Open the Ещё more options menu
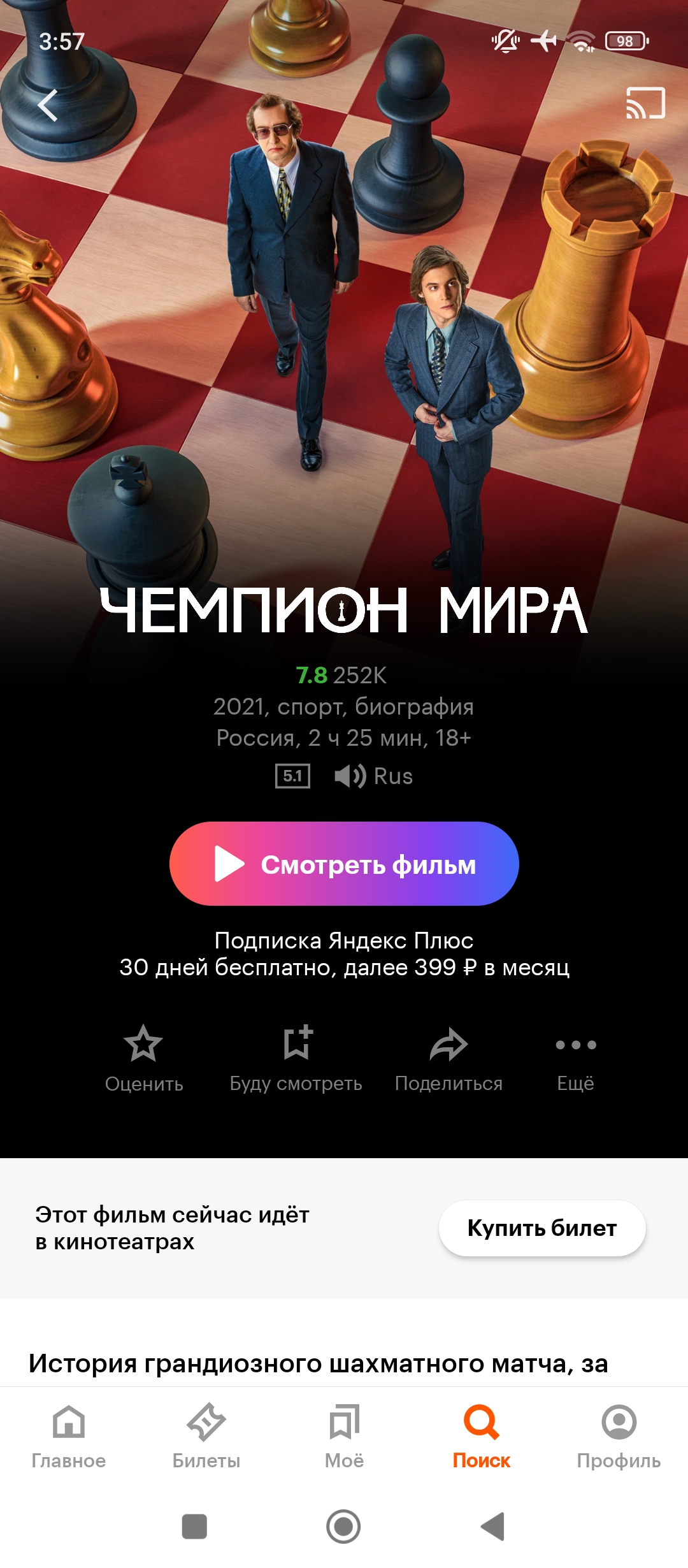This screenshot has height=1568, width=688. [576, 1059]
